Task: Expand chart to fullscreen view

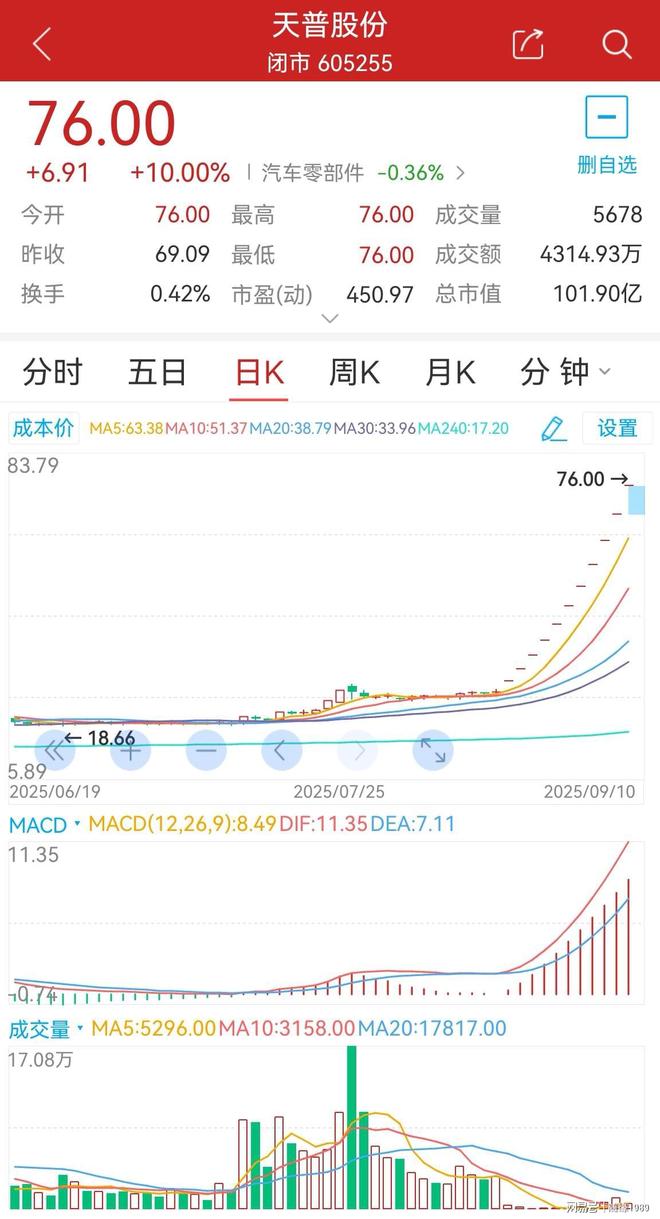Action: 433,750
